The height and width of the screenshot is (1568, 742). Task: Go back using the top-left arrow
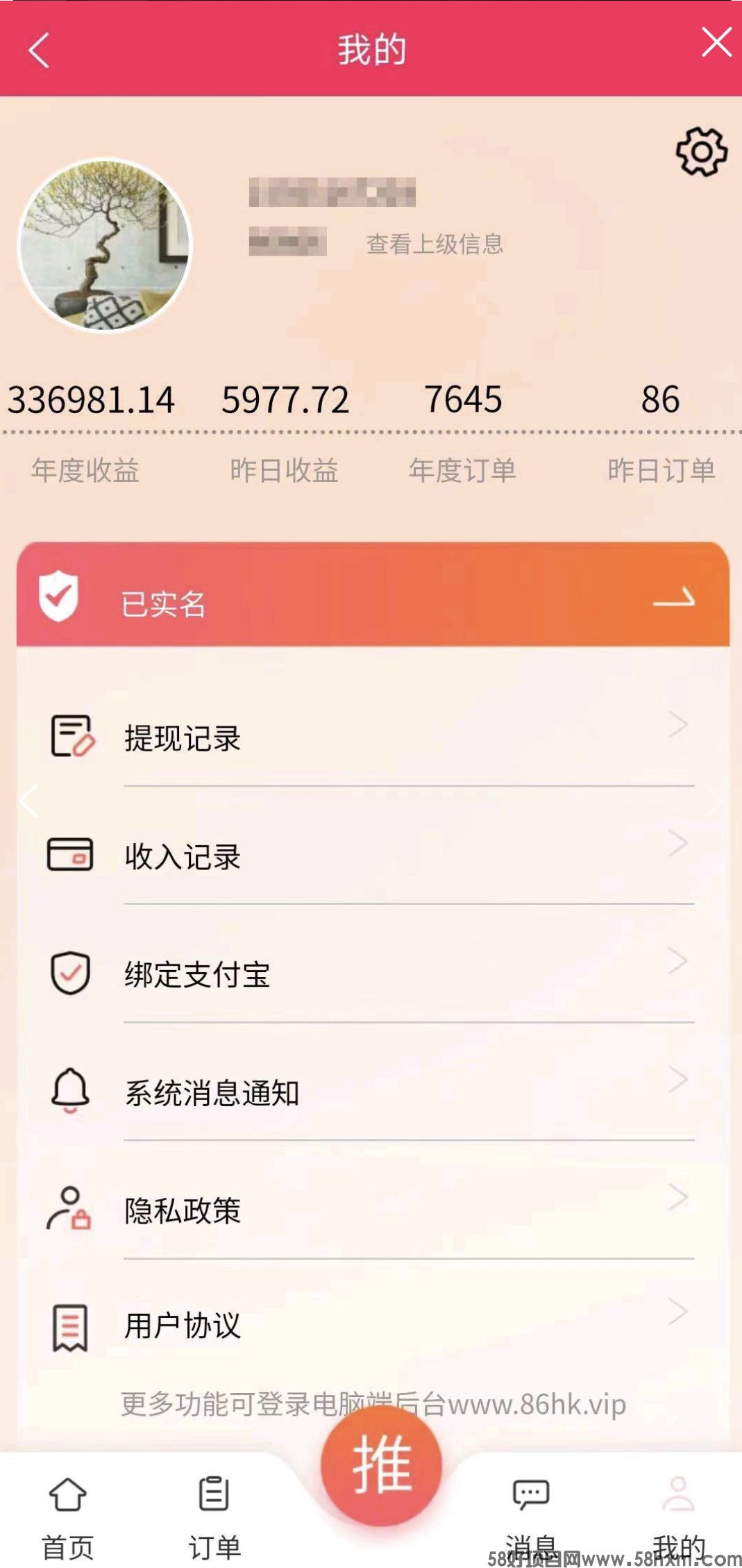(x=39, y=50)
